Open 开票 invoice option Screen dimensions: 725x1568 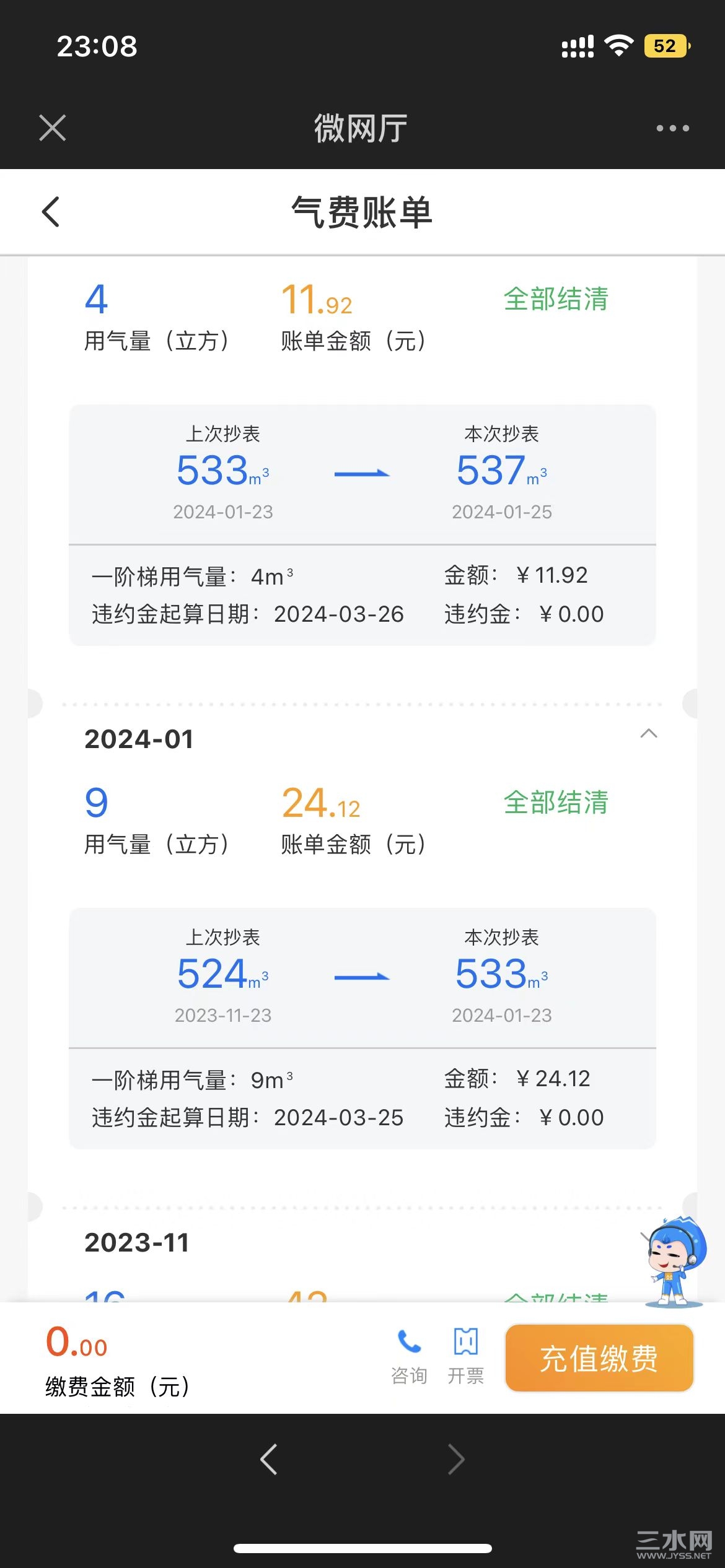(x=465, y=1356)
